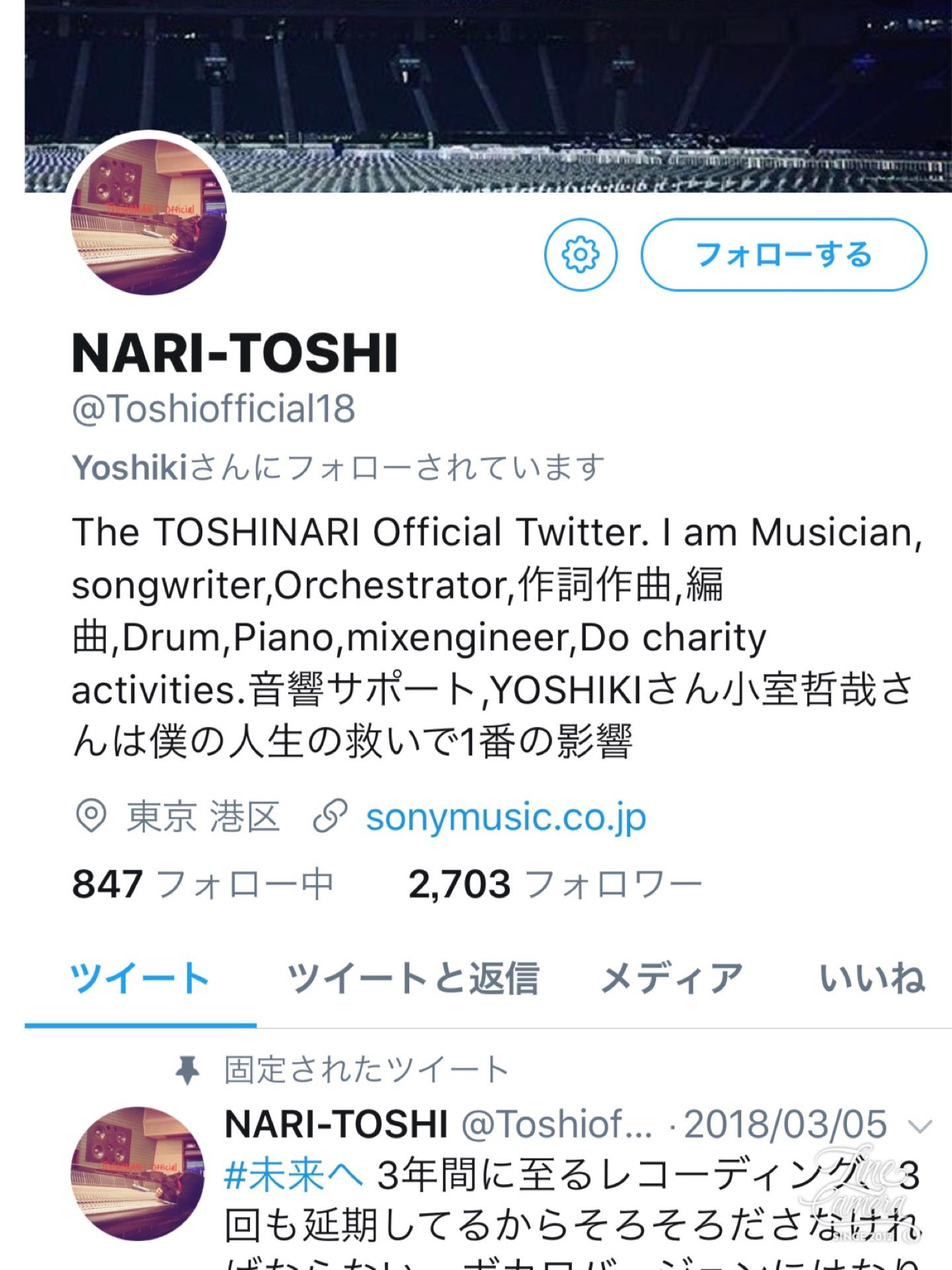Tap the フォローする follow button
952x1270 pixels.
[783, 255]
